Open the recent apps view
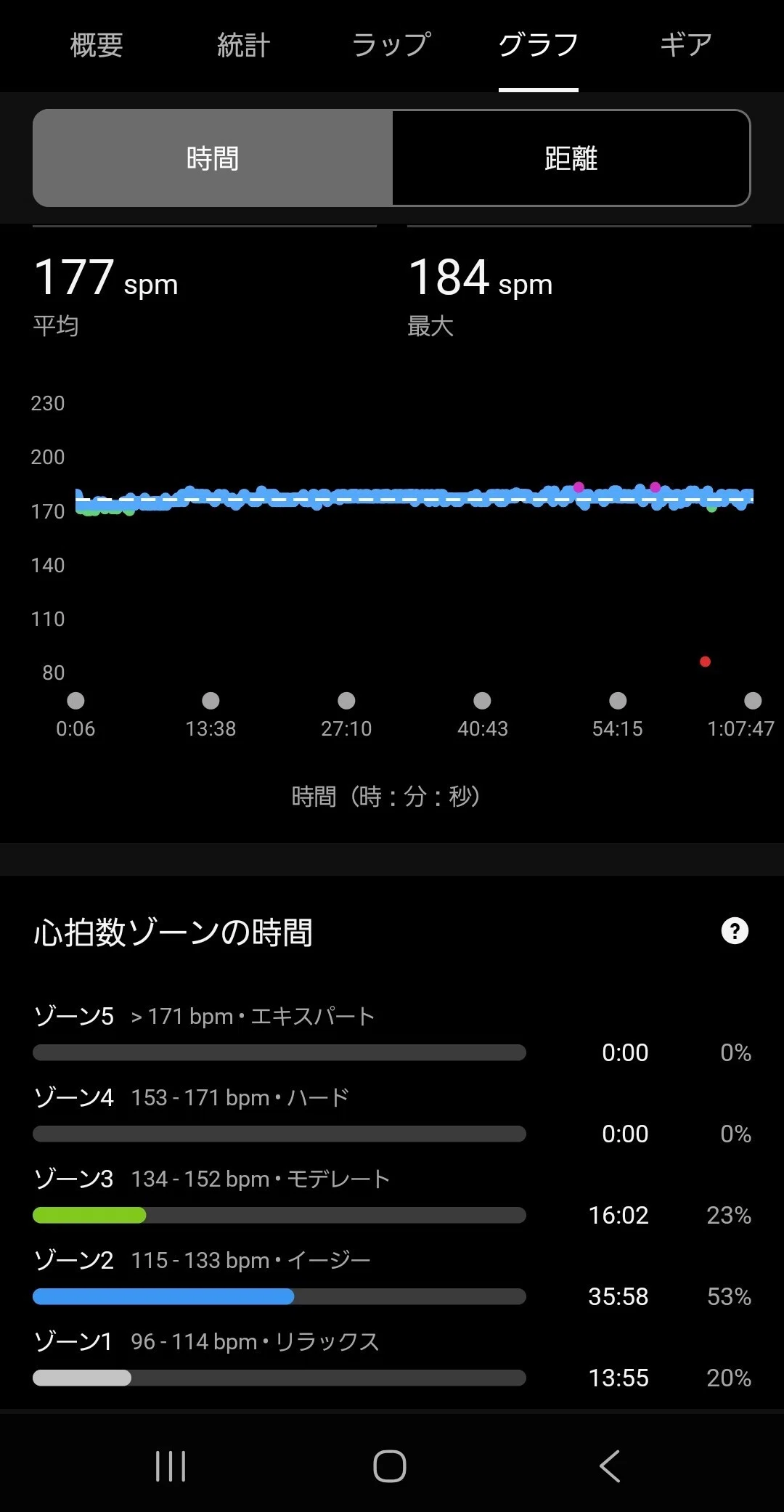This screenshot has height=1512, width=784. point(171,1466)
